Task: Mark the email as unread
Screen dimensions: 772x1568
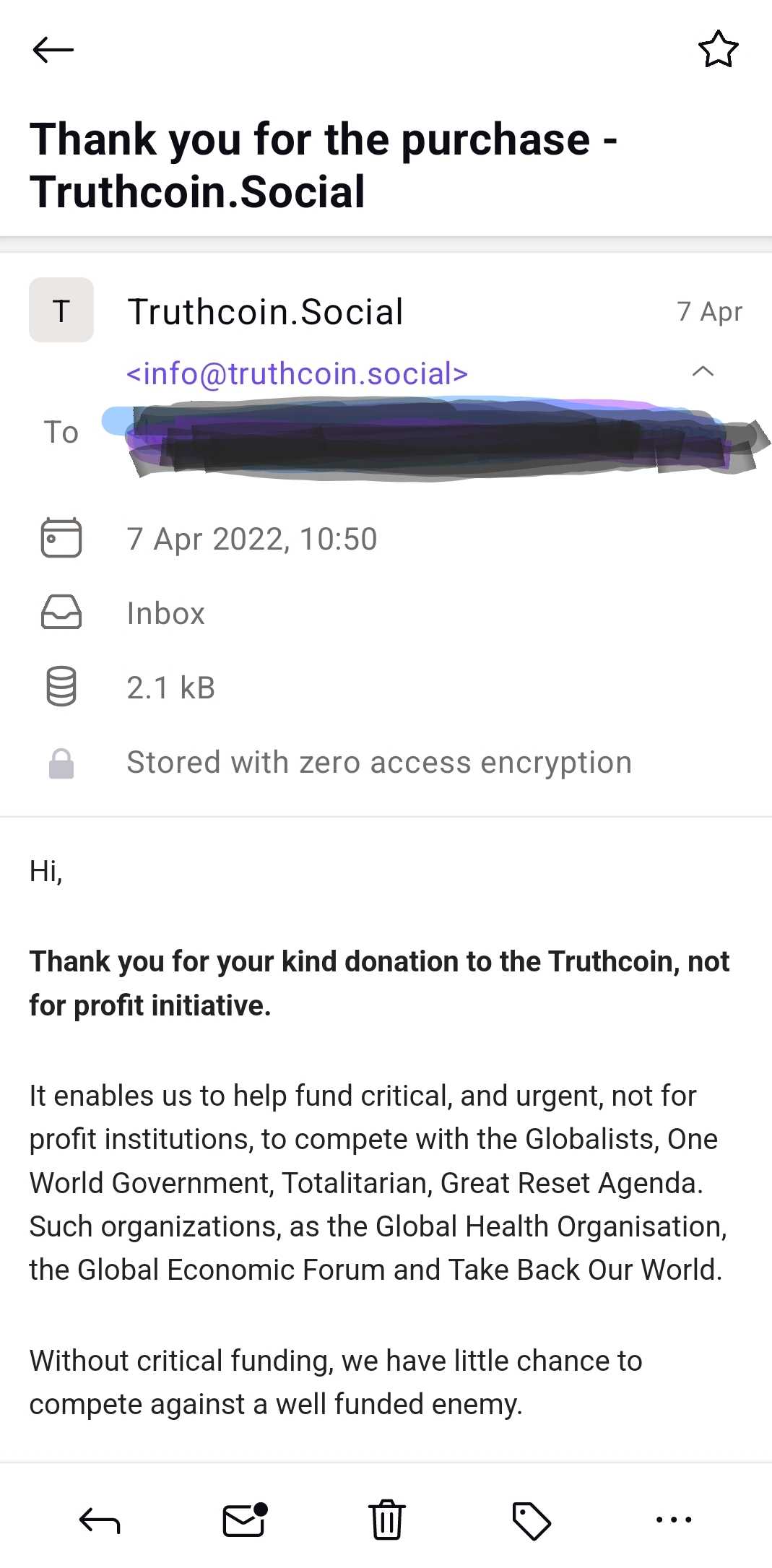Action: point(245,1520)
